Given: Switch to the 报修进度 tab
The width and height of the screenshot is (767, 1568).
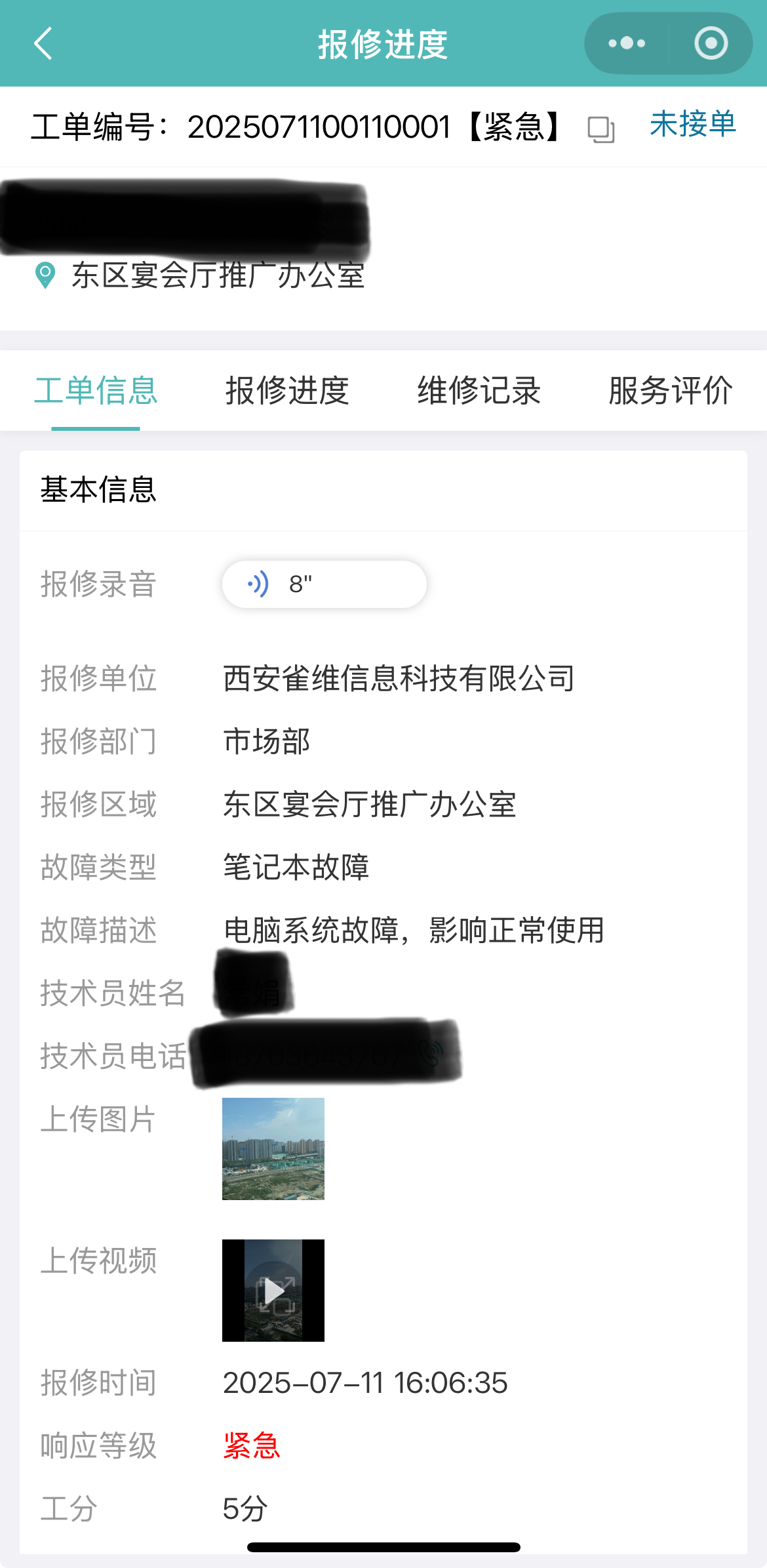Looking at the screenshot, I should tap(288, 390).
